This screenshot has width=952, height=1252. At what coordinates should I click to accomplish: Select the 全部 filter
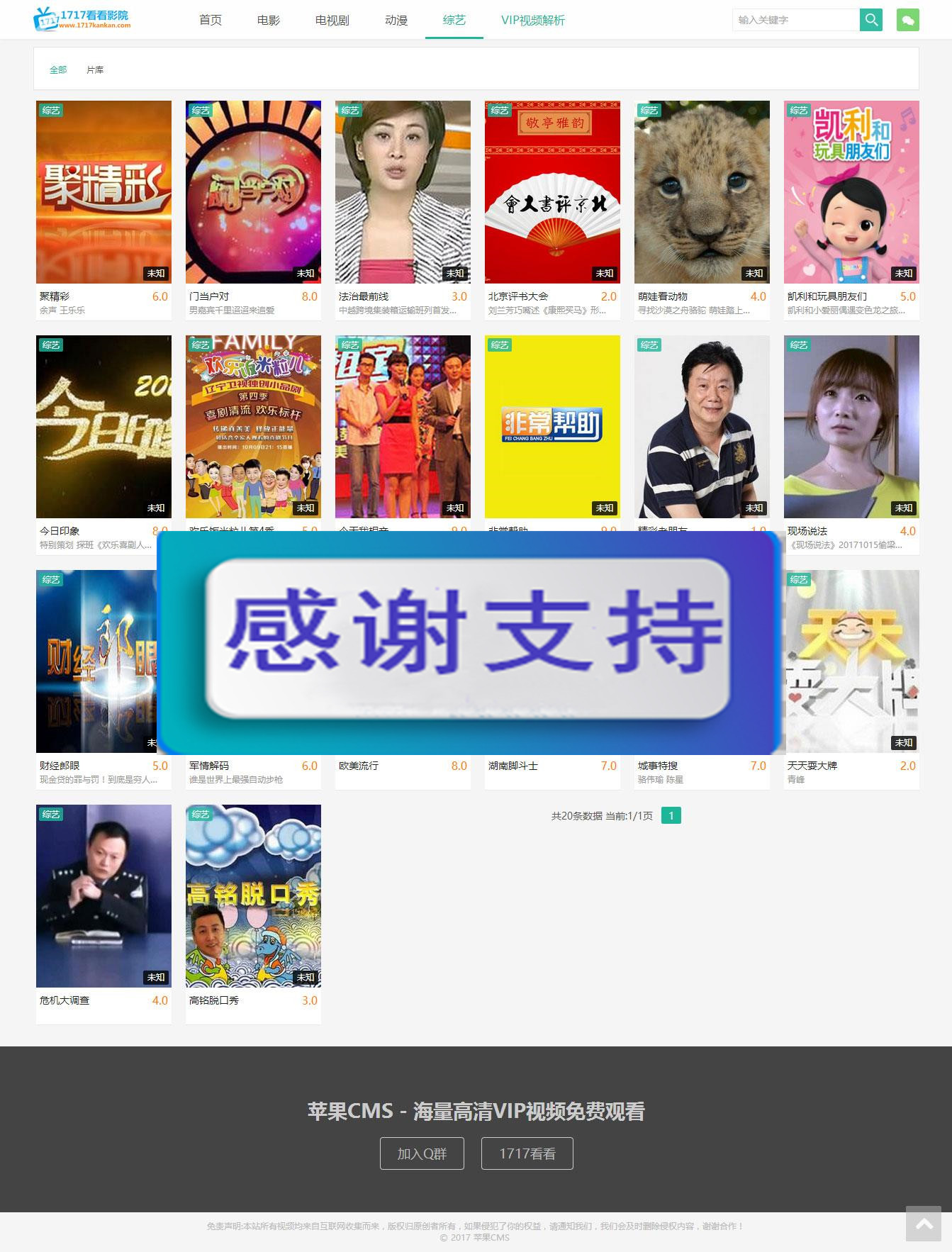click(58, 69)
